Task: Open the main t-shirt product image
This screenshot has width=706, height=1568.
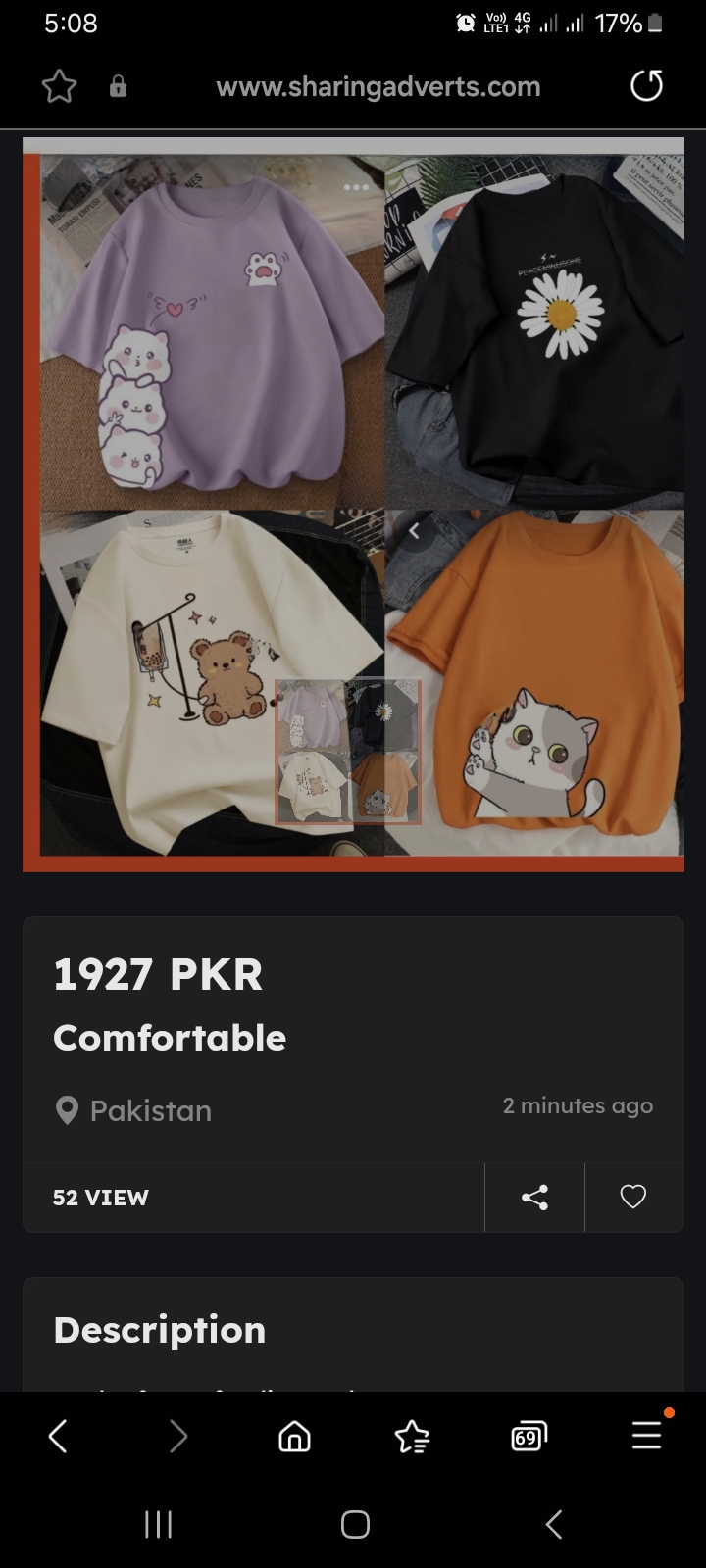Action: click(x=353, y=505)
